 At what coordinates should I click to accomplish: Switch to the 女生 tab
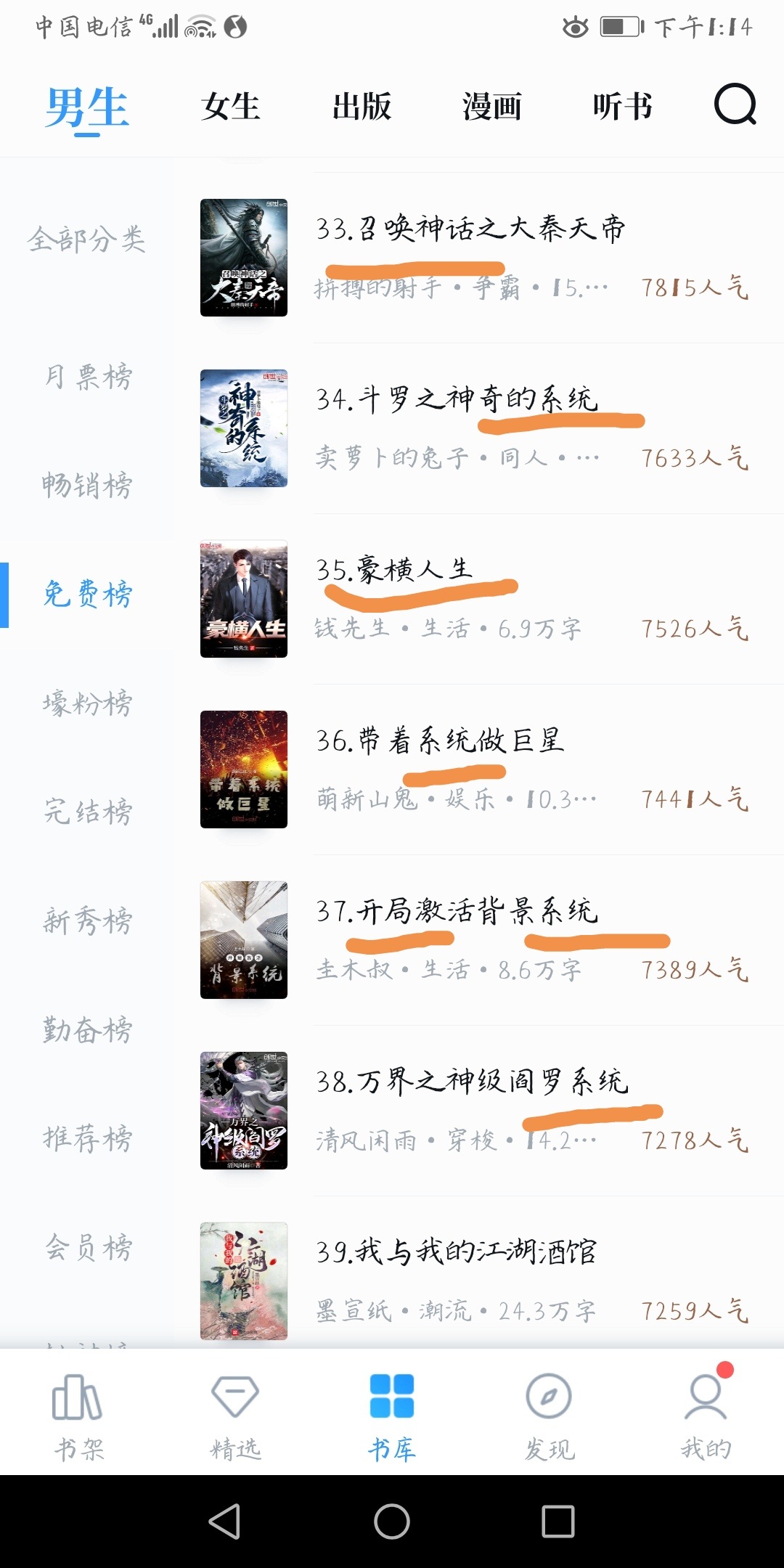tap(231, 107)
